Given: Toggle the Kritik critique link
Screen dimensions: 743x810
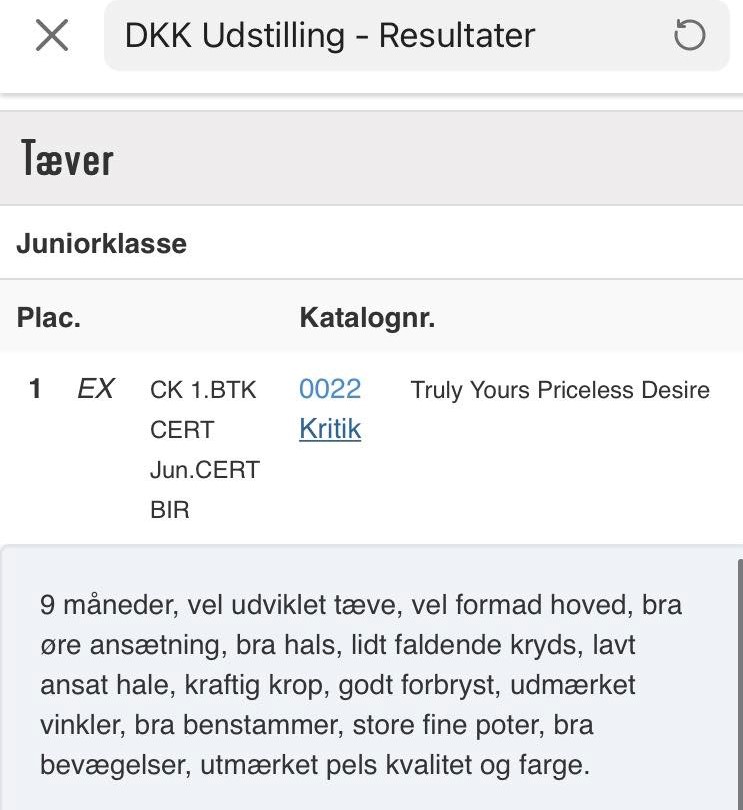Looking at the screenshot, I should (330, 429).
